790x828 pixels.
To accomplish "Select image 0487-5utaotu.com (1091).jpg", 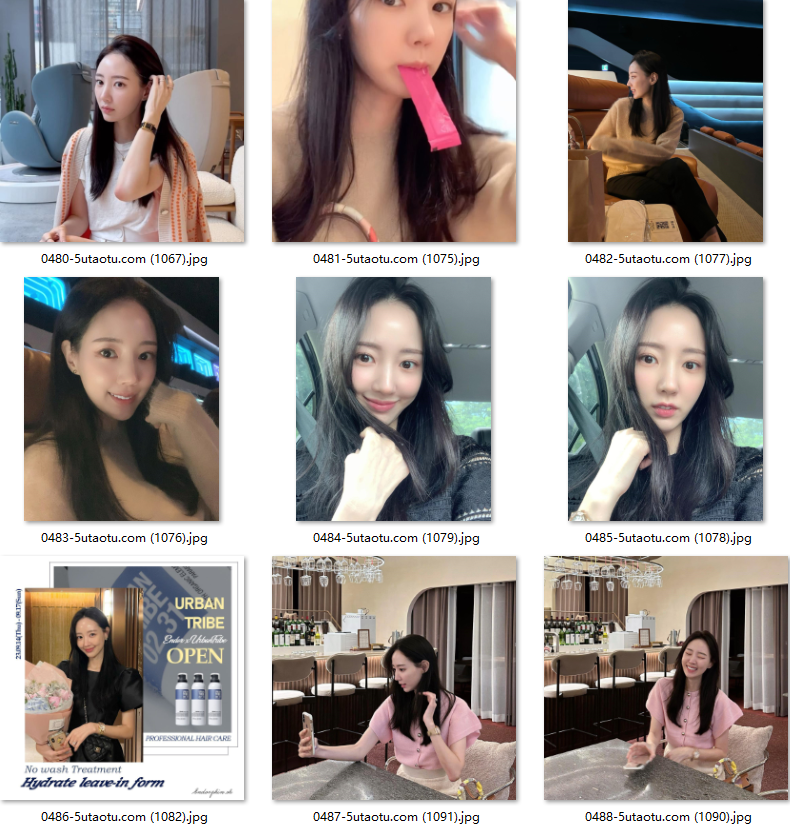I will coord(394,677).
